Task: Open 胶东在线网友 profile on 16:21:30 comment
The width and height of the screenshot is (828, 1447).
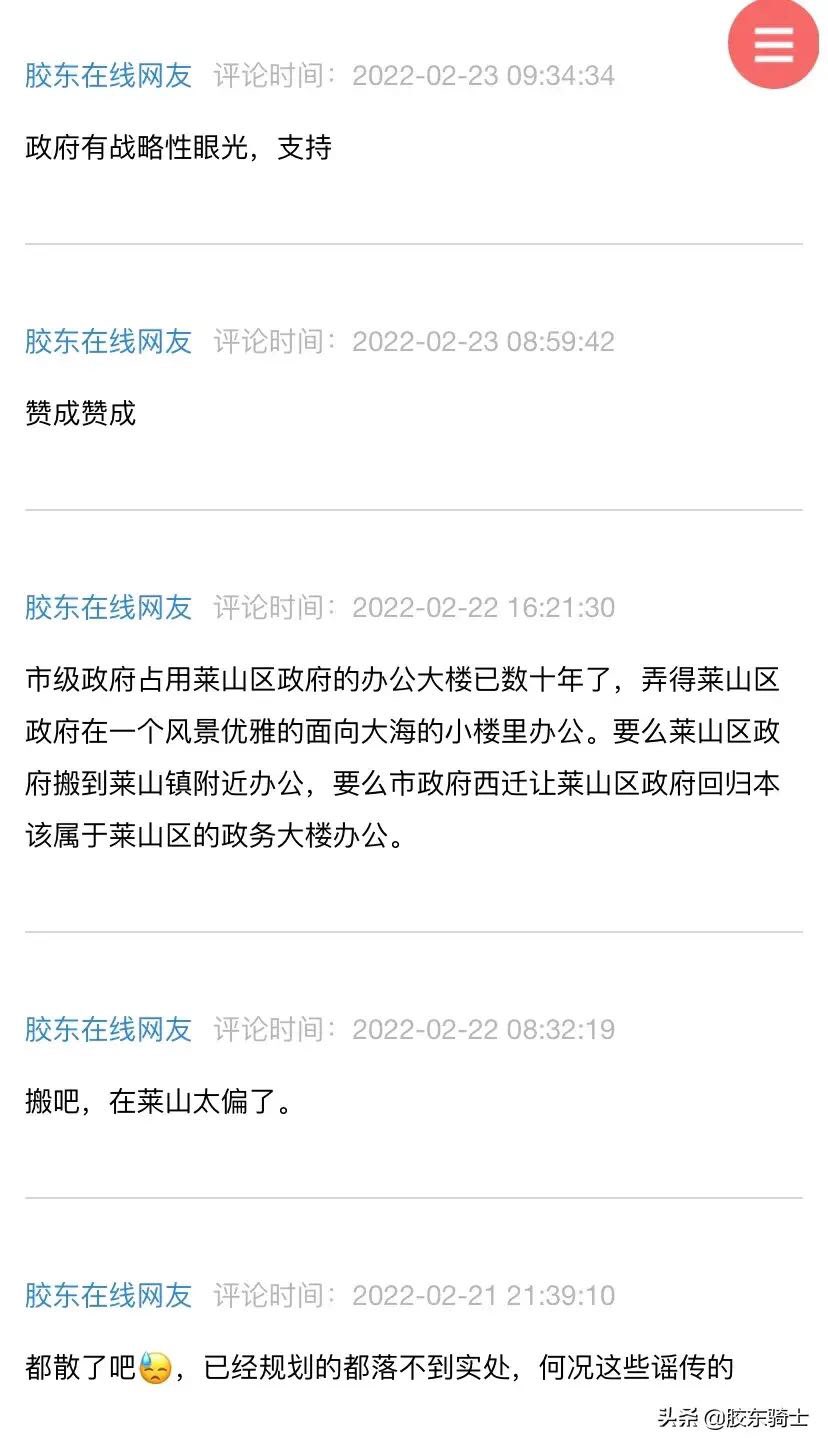Action: click(108, 607)
